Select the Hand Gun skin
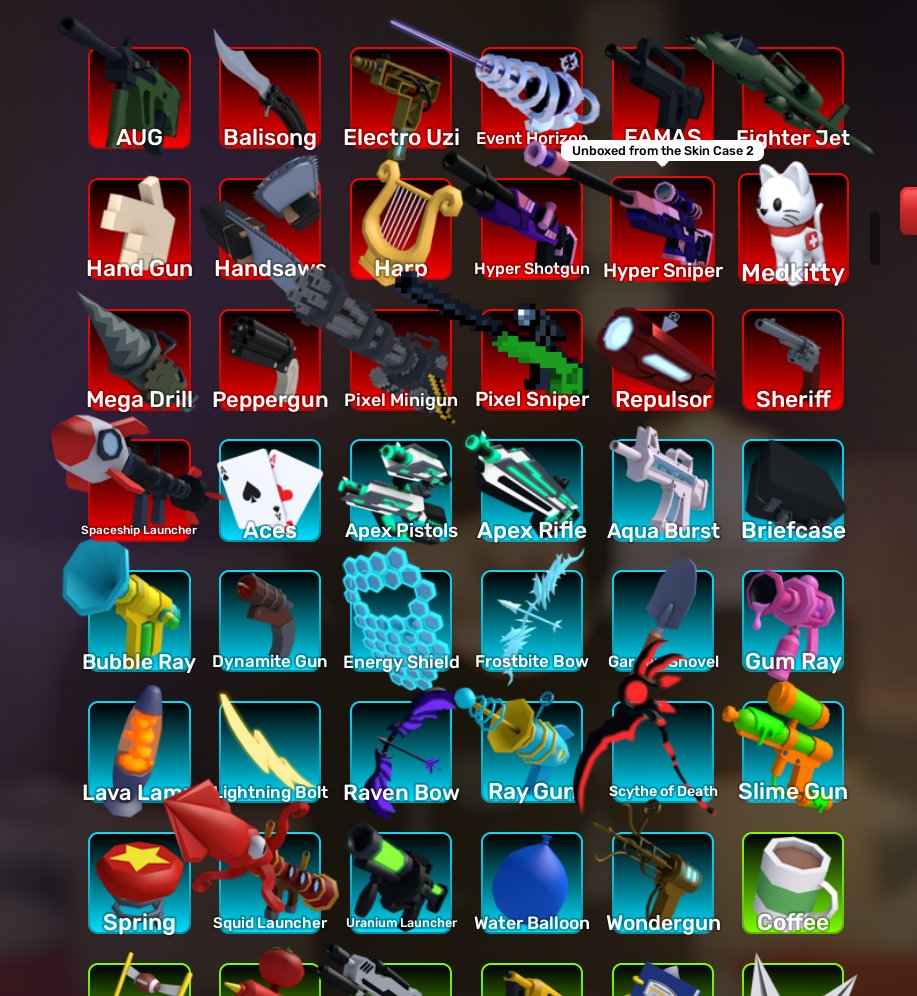 click(139, 229)
